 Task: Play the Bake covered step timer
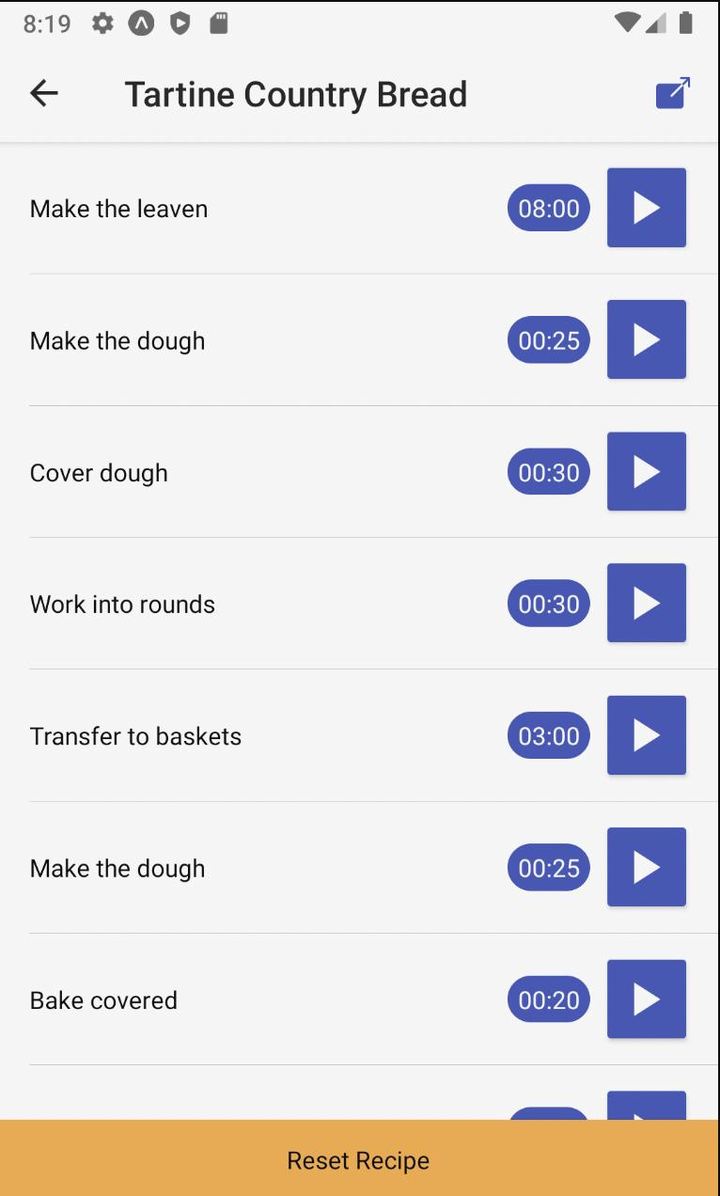[x=646, y=999]
